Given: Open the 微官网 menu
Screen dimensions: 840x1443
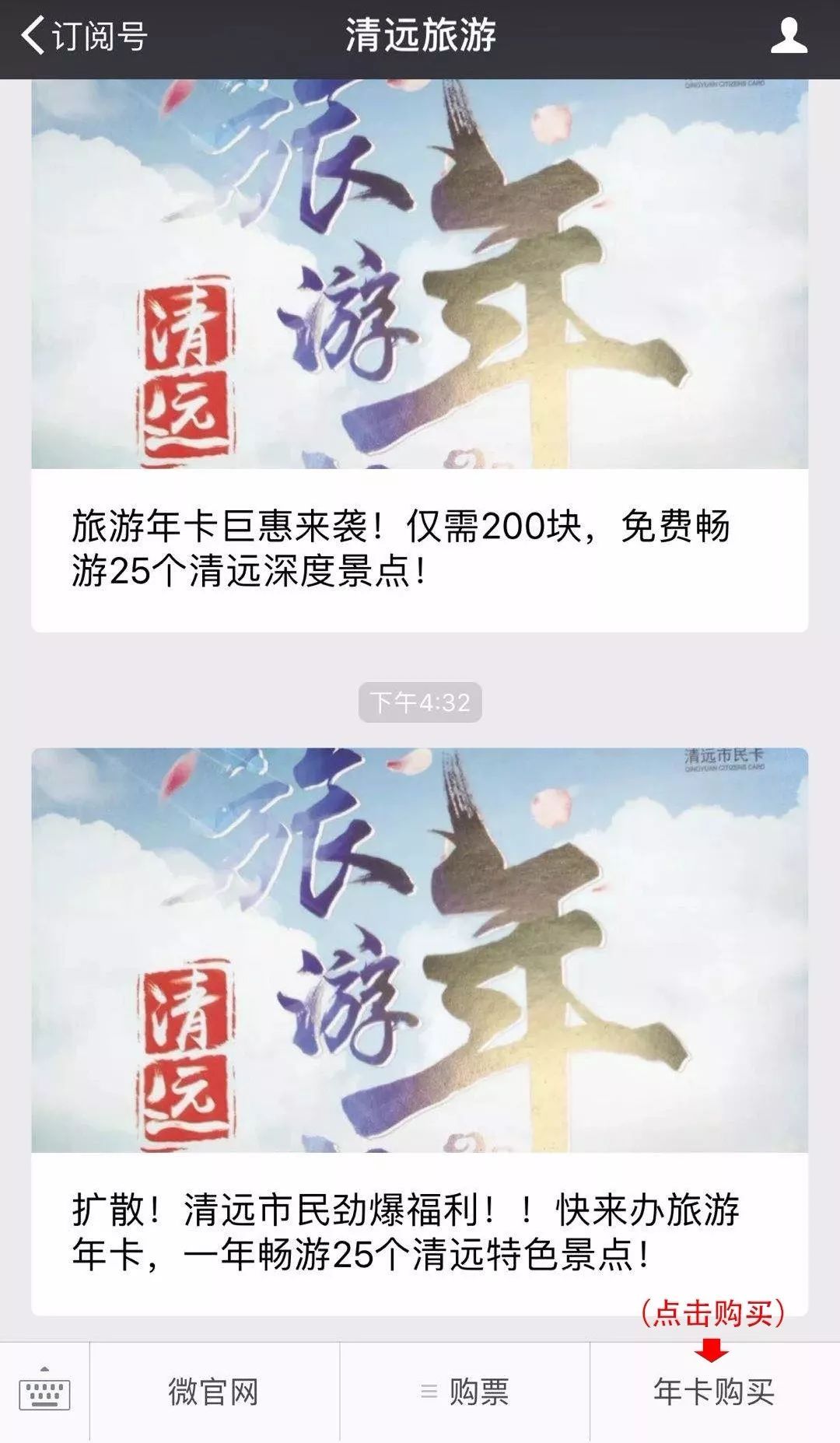Looking at the screenshot, I should [214, 1392].
